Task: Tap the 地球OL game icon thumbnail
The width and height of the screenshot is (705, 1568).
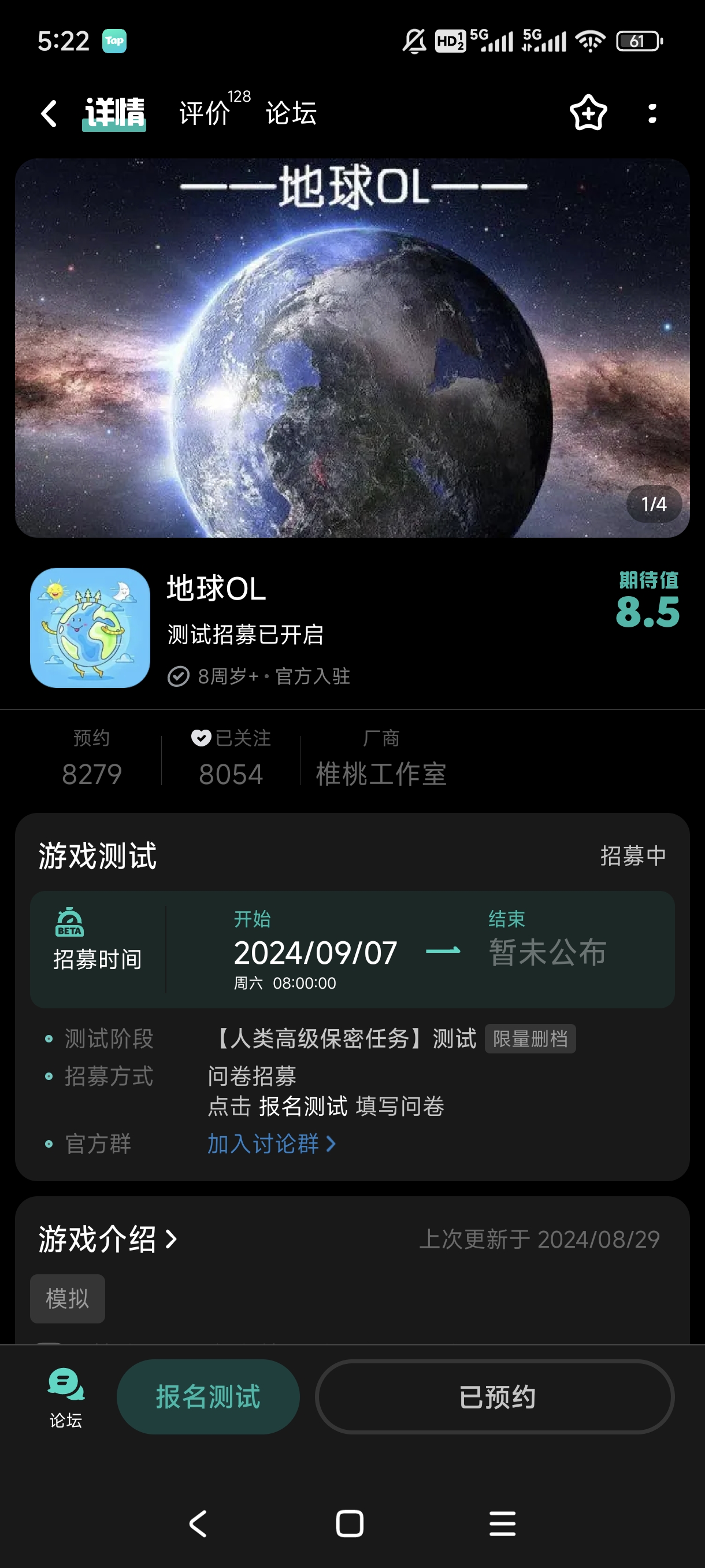Action: tap(90, 628)
